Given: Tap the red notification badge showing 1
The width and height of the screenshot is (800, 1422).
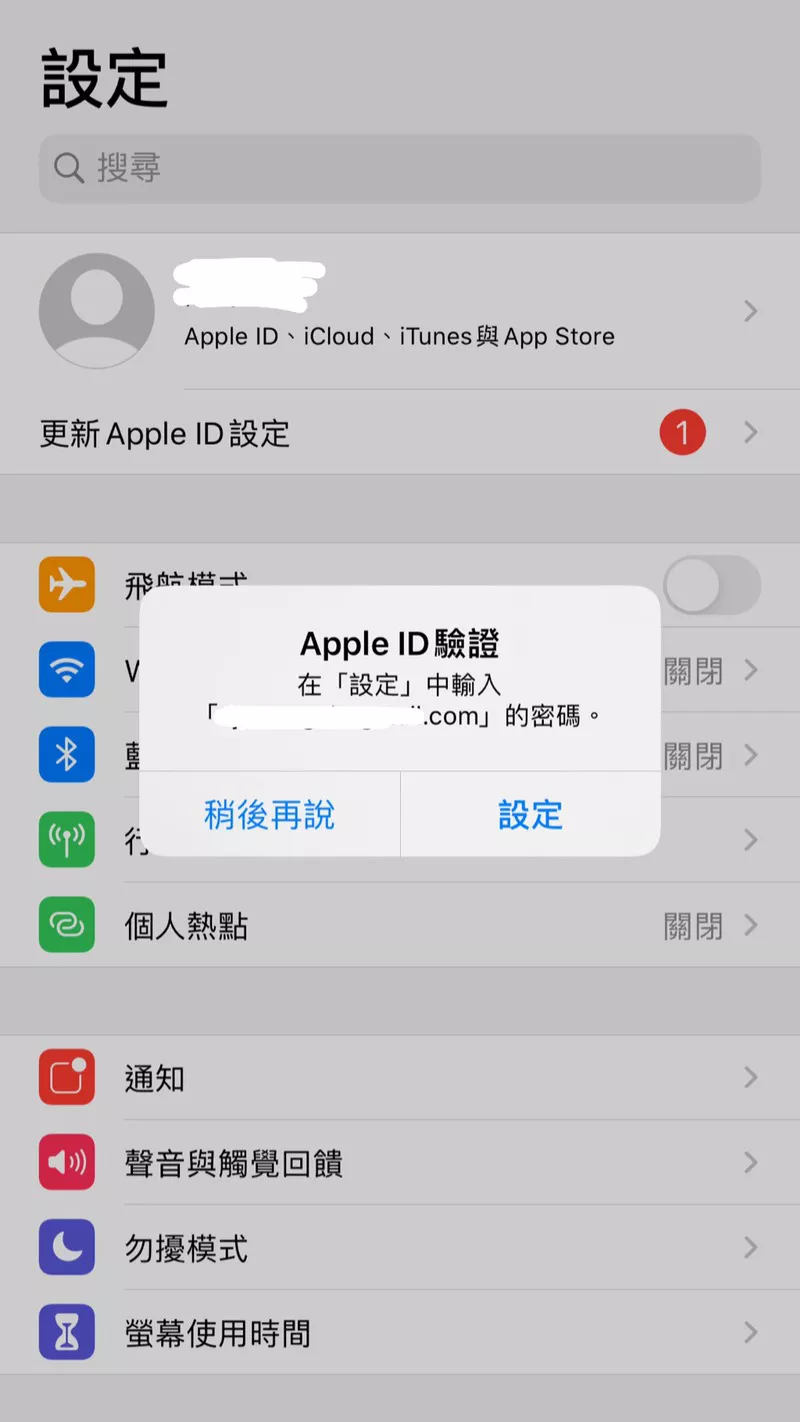Looking at the screenshot, I should pos(683,432).
